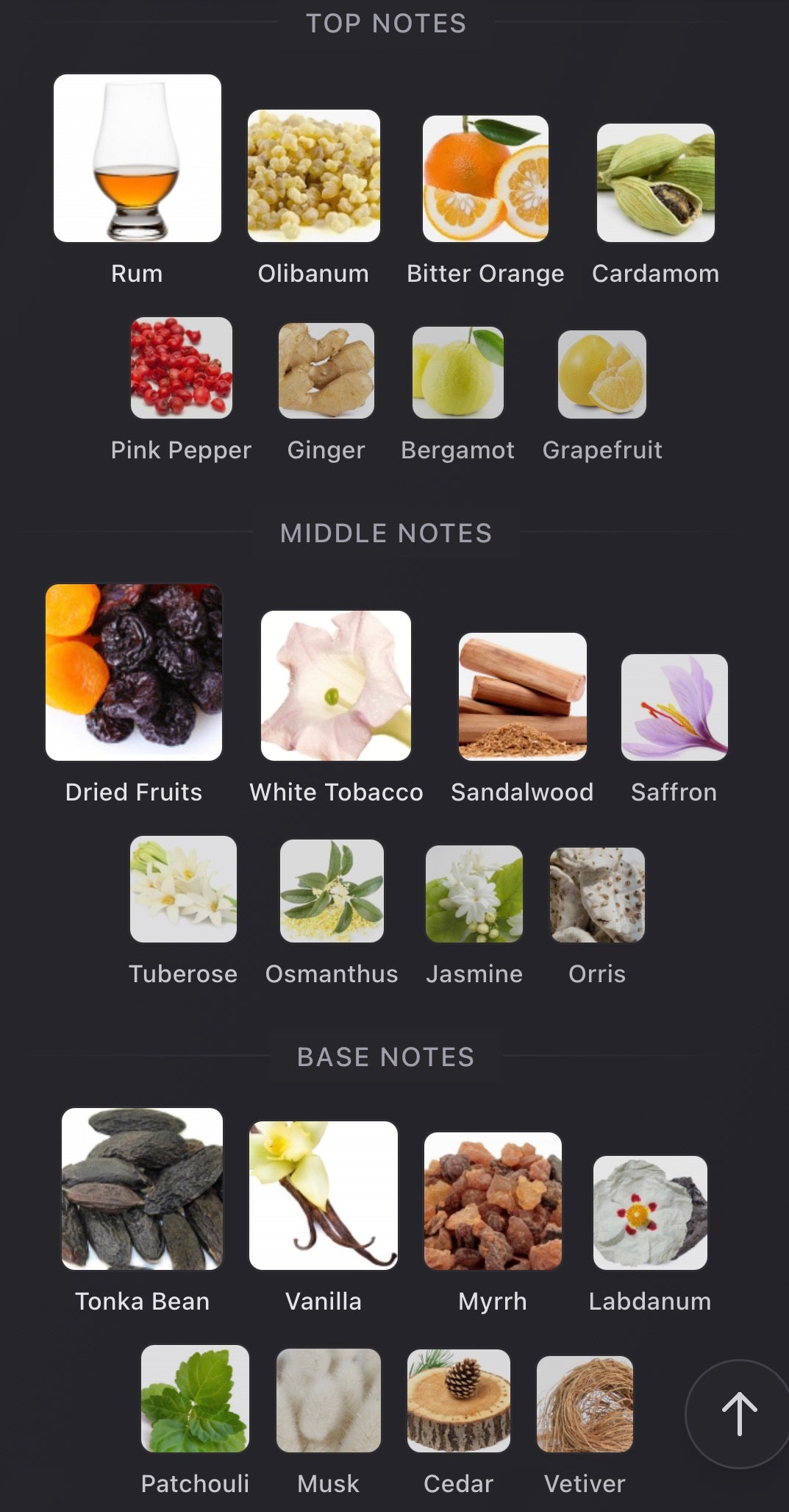Tap the scroll-to-top arrow button

739,1413
